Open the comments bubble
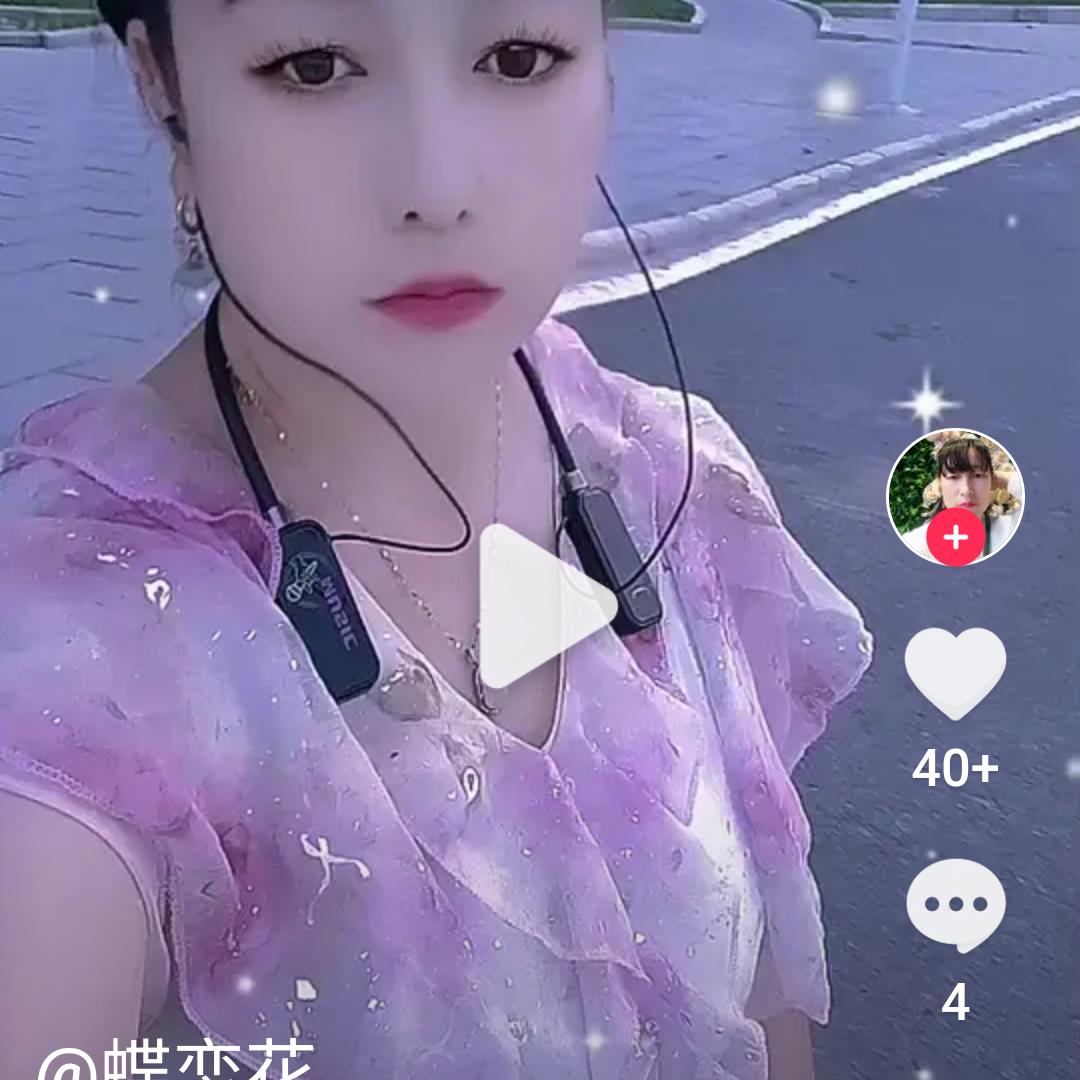The height and width of the screenshot is (1080, 1080). 955,904
